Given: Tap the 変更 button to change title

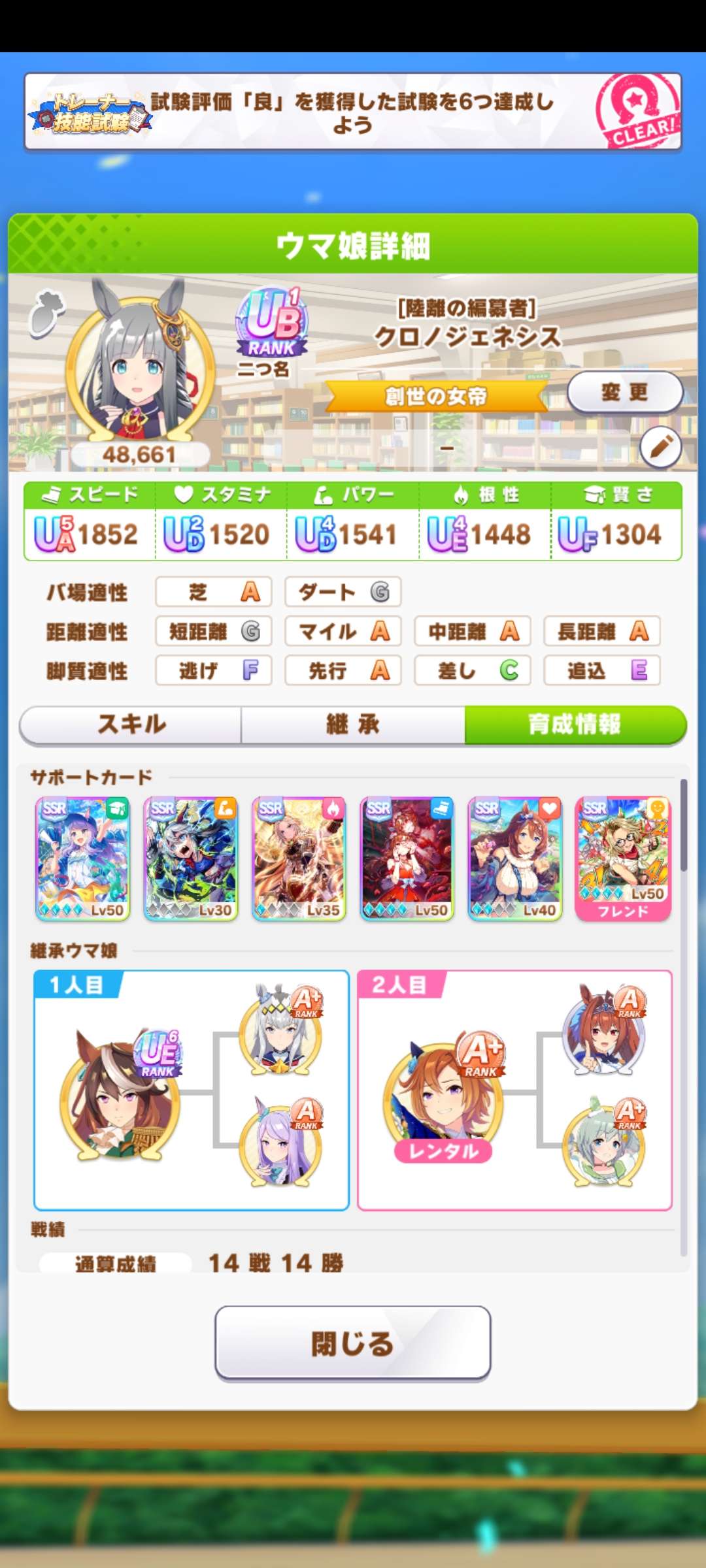Looking at the screenshot, I should click(x=624, y=392).
